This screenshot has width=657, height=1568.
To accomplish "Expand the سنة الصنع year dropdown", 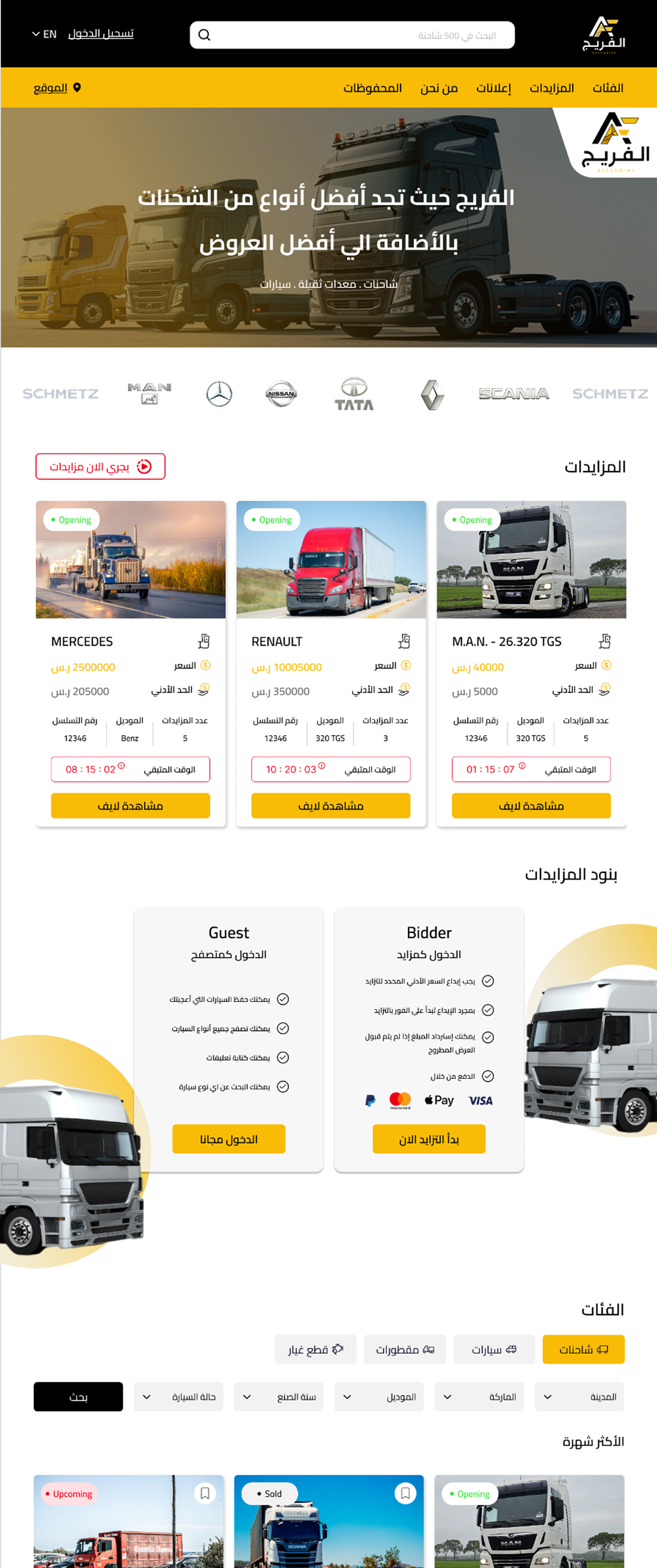I will coord(278,1396).
